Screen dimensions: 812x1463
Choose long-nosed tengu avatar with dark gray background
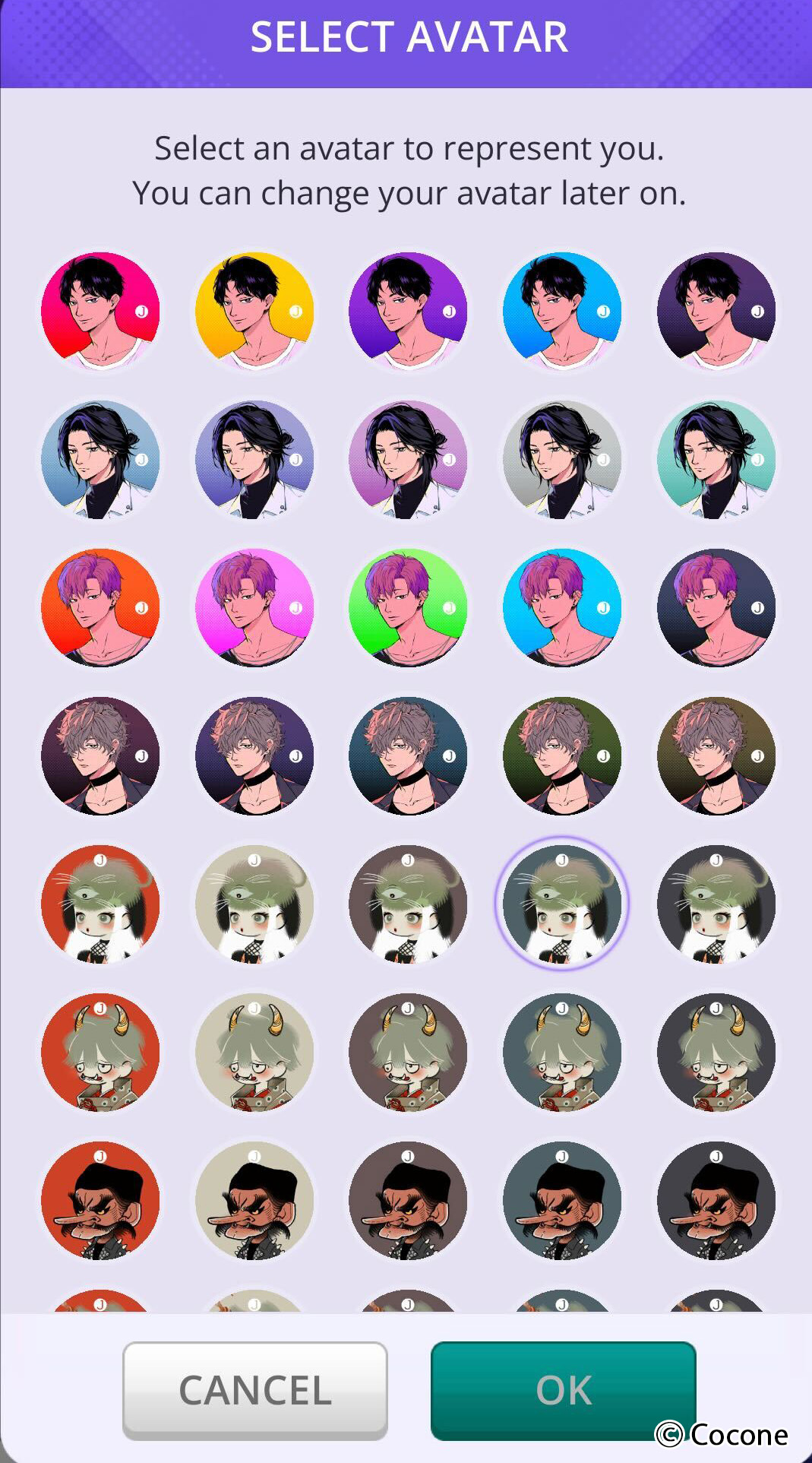click(716, 1201)
